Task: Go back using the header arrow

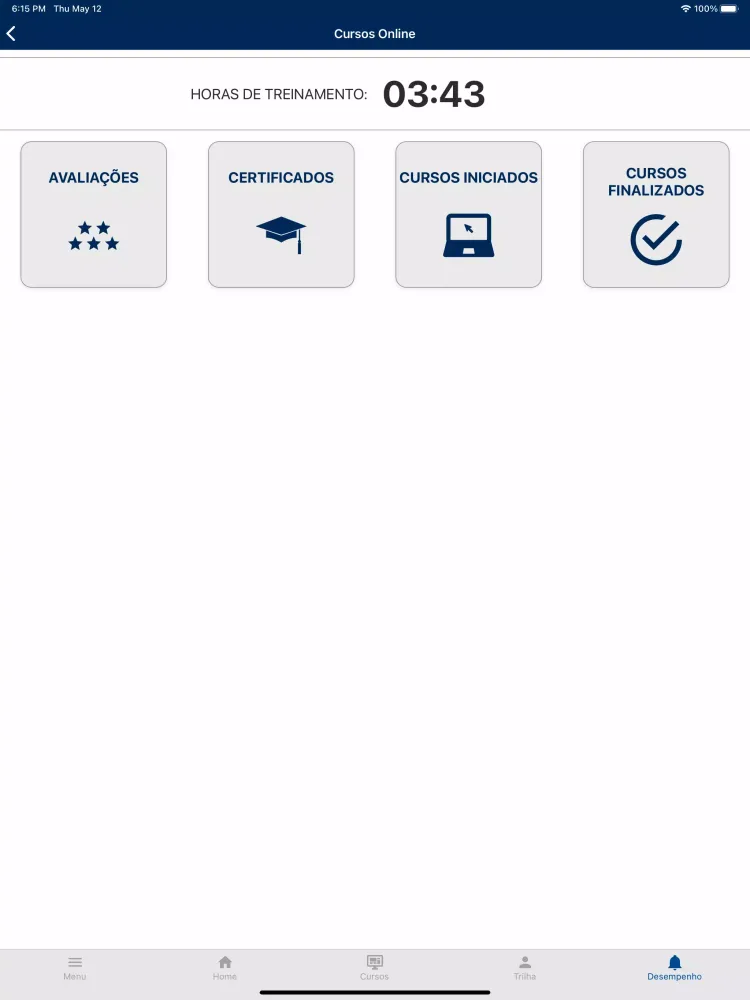Action: [x=12, y=34]
